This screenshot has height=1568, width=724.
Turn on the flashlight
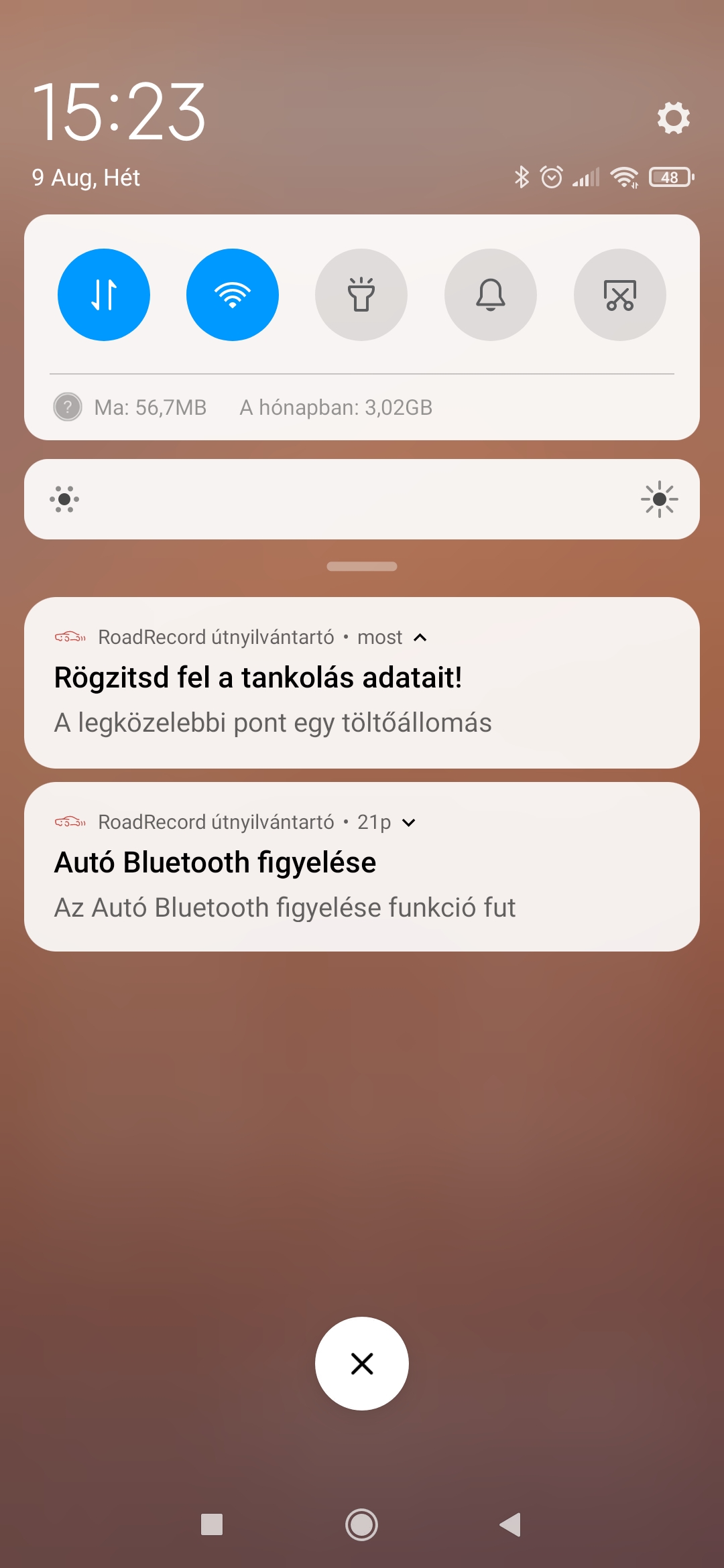coord(361,295)
